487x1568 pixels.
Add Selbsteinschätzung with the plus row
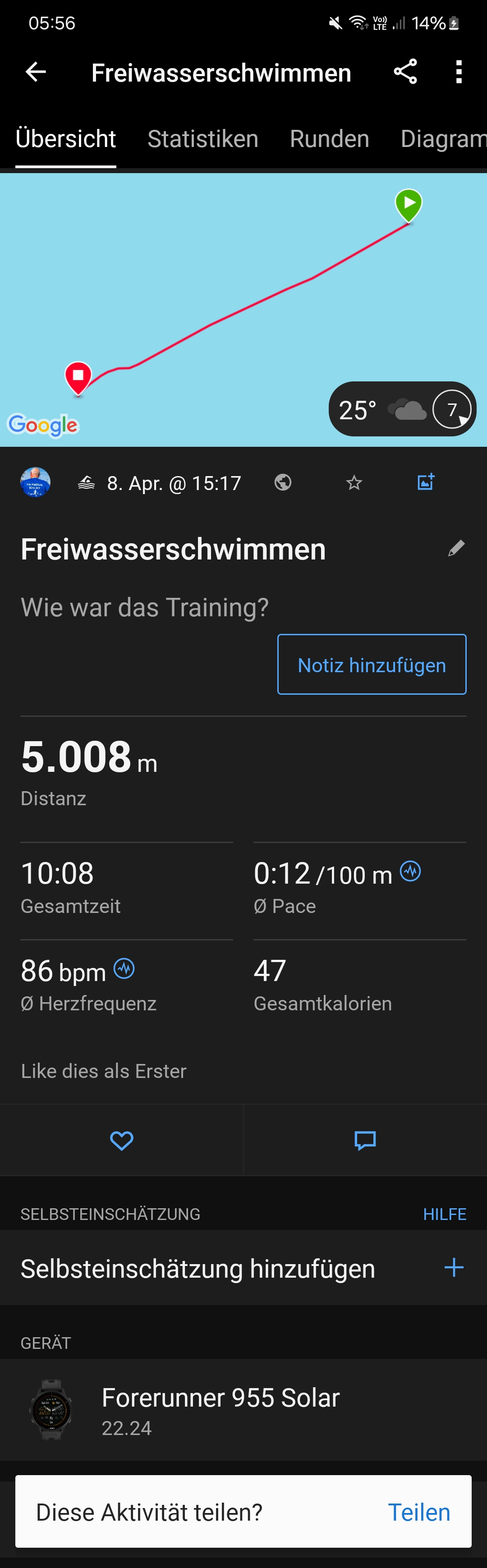[x=243, y=1269]
